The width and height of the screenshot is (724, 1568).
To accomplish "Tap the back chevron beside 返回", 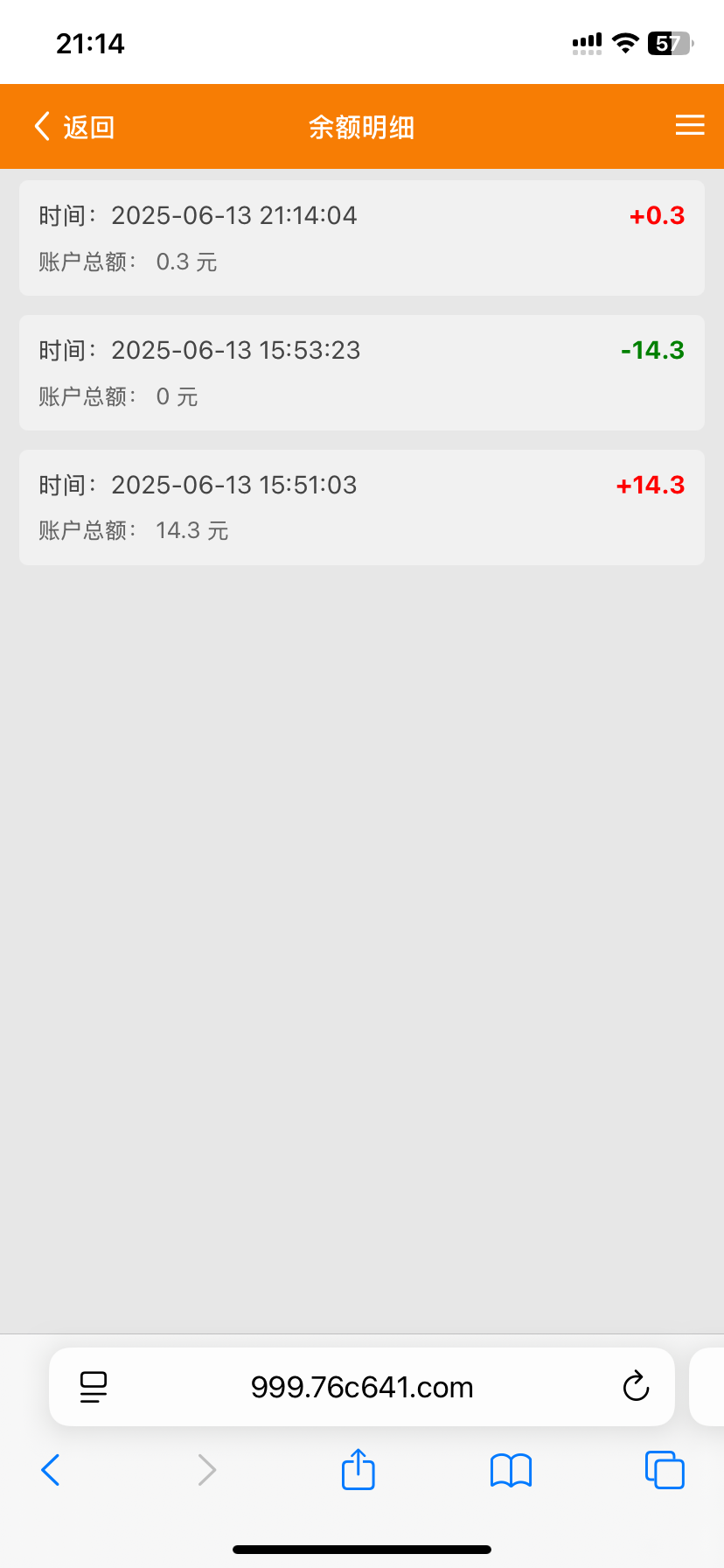I will [x=41, y=125].
